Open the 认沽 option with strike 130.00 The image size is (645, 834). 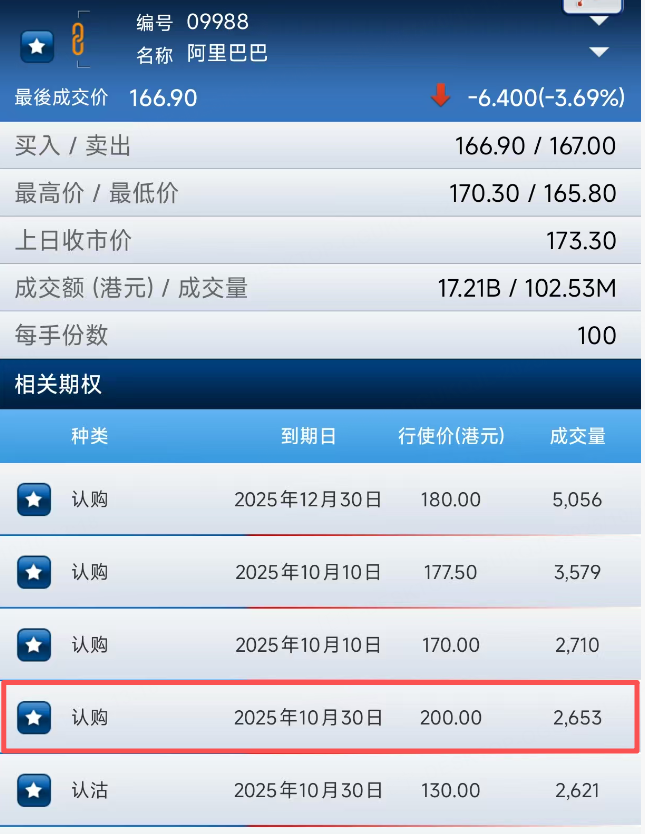pos(320,790)
